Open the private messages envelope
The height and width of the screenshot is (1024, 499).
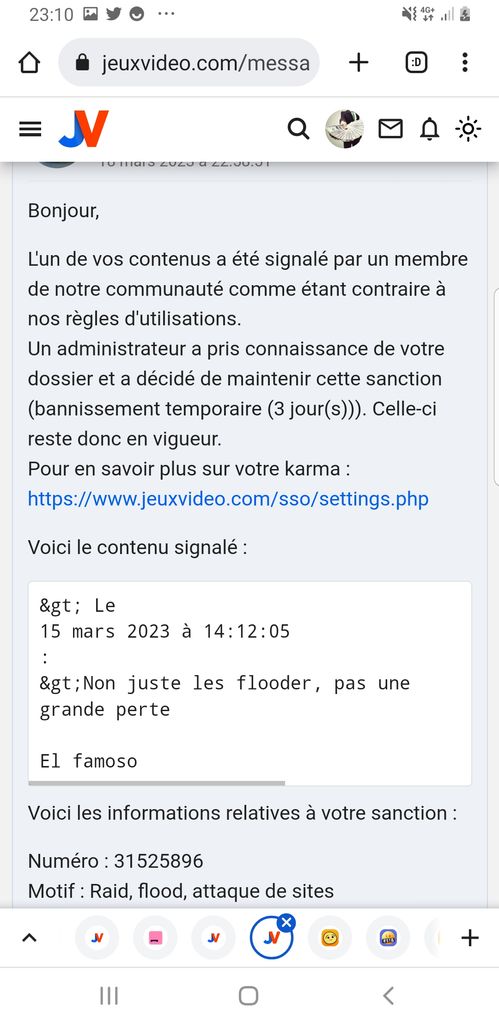click(391, 129)
